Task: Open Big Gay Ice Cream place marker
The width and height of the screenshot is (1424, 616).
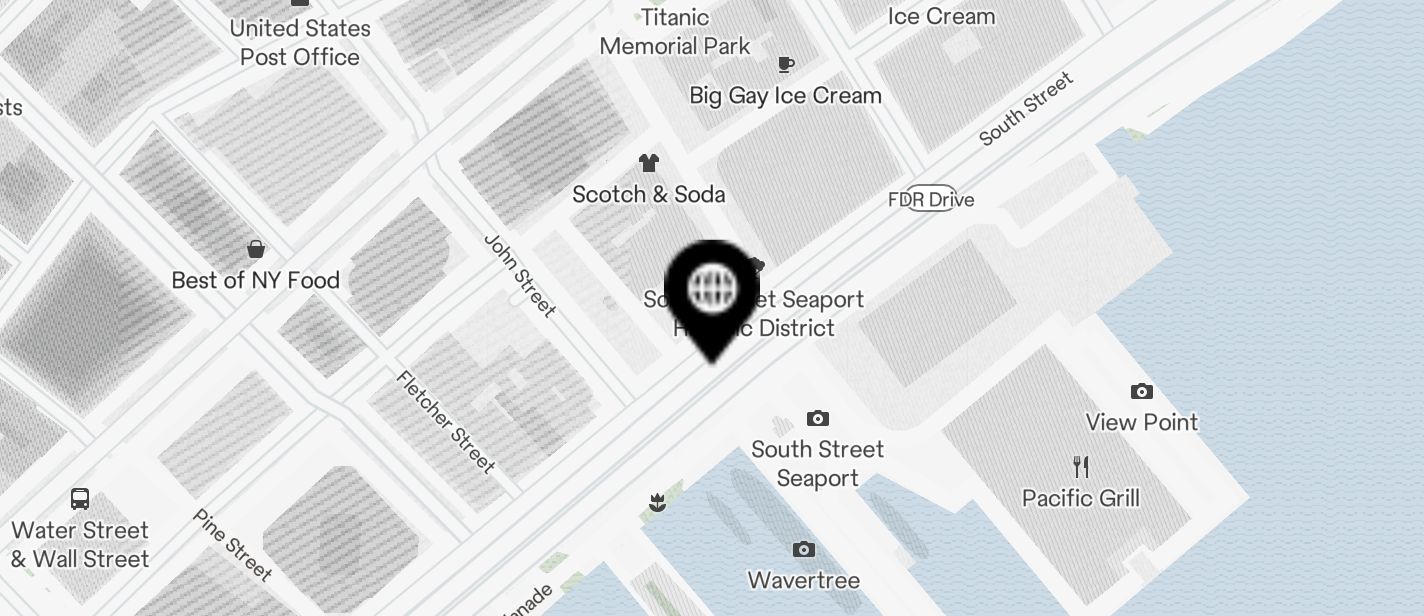Action: pyautogui.click(x=786, y=65)
